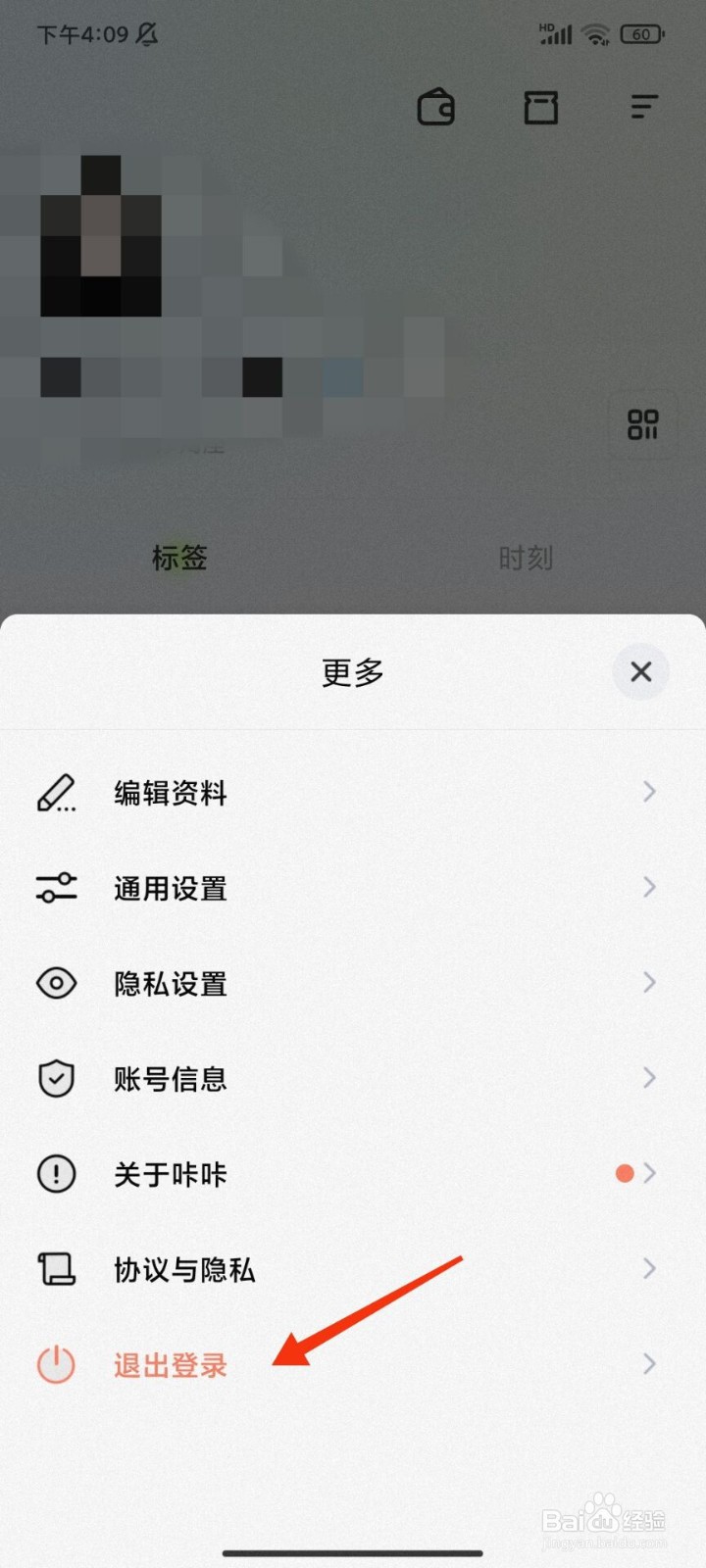Dismiss the 更多 sheet via the X
The width and height of the screenshot is (706, 1568).
pyautogui.click(x=640, y=671)
